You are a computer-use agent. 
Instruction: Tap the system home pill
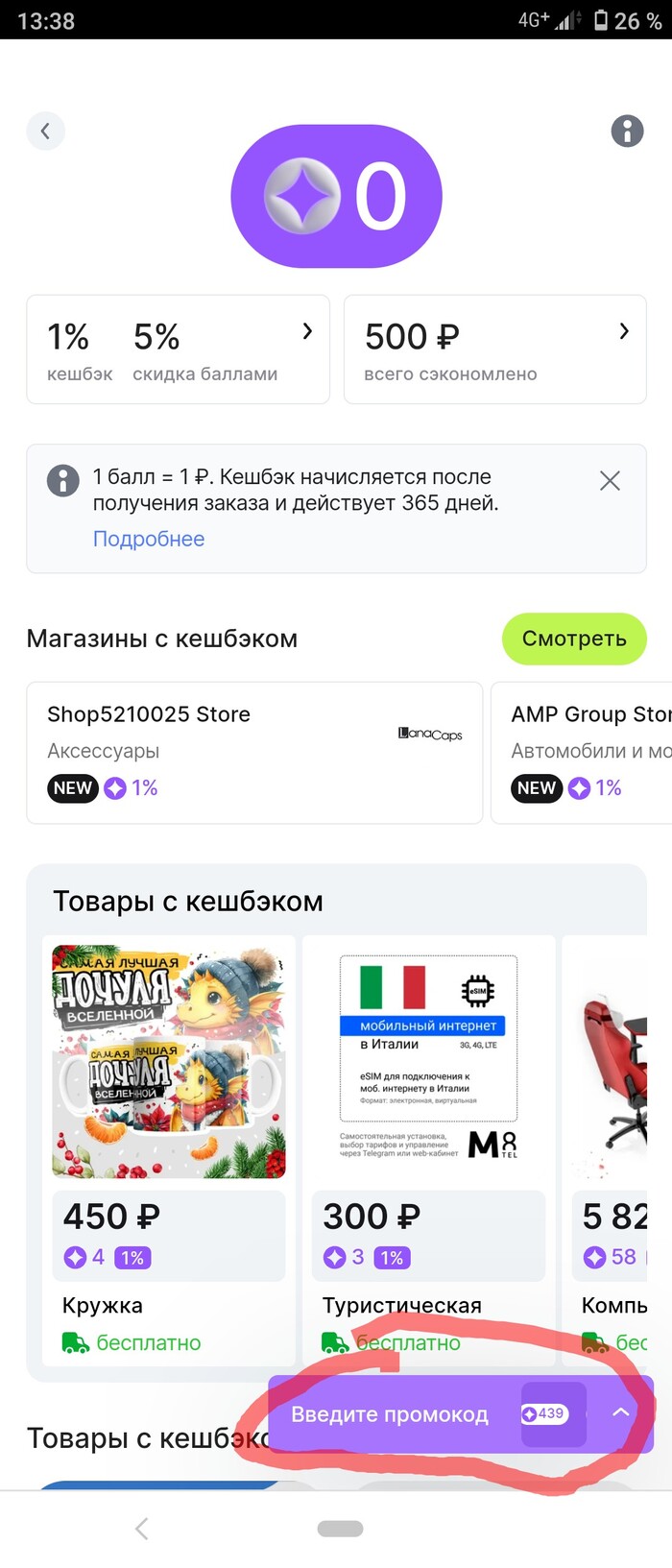coord(340,1529)
